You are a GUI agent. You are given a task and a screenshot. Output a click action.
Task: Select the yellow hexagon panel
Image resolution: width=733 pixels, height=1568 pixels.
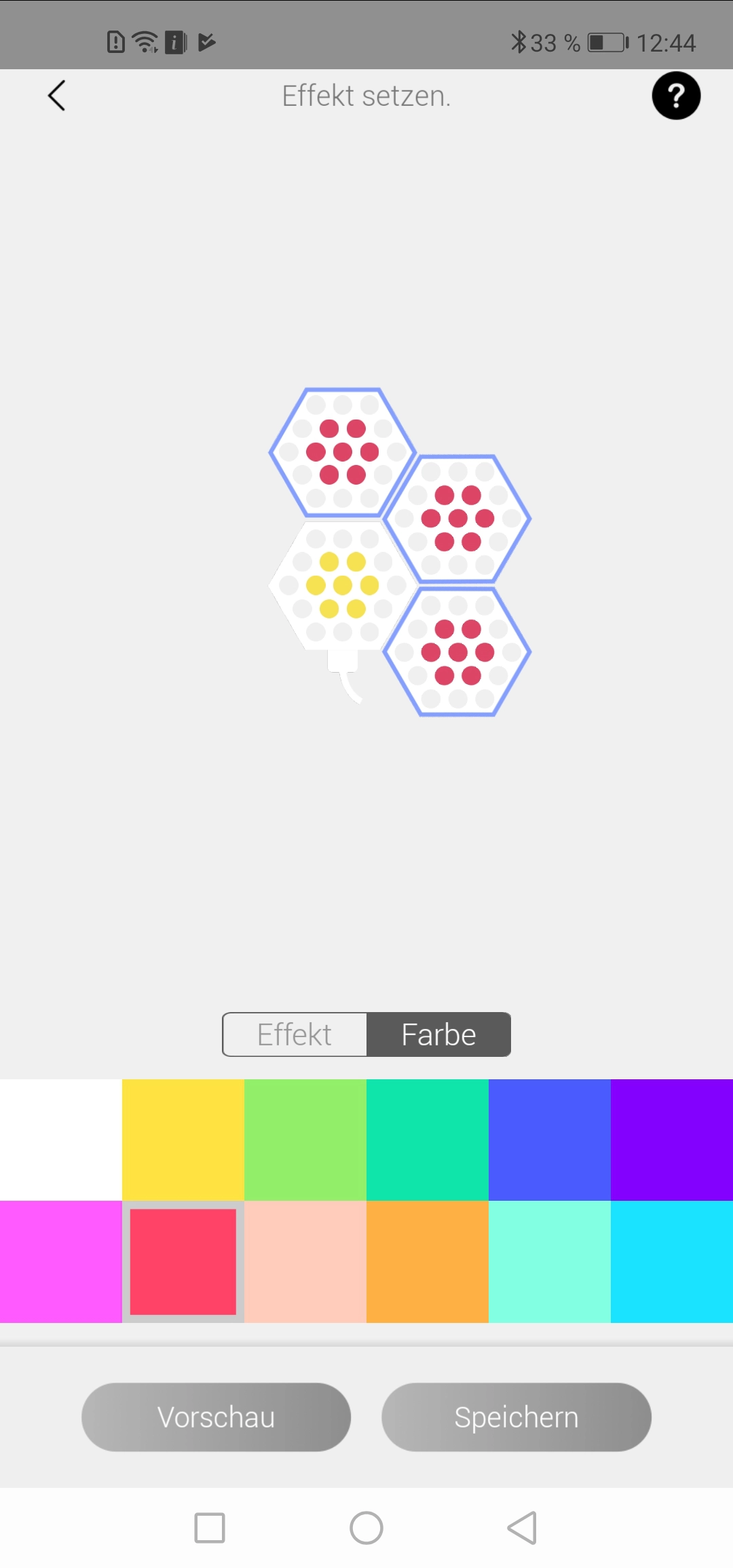point(343,585)
